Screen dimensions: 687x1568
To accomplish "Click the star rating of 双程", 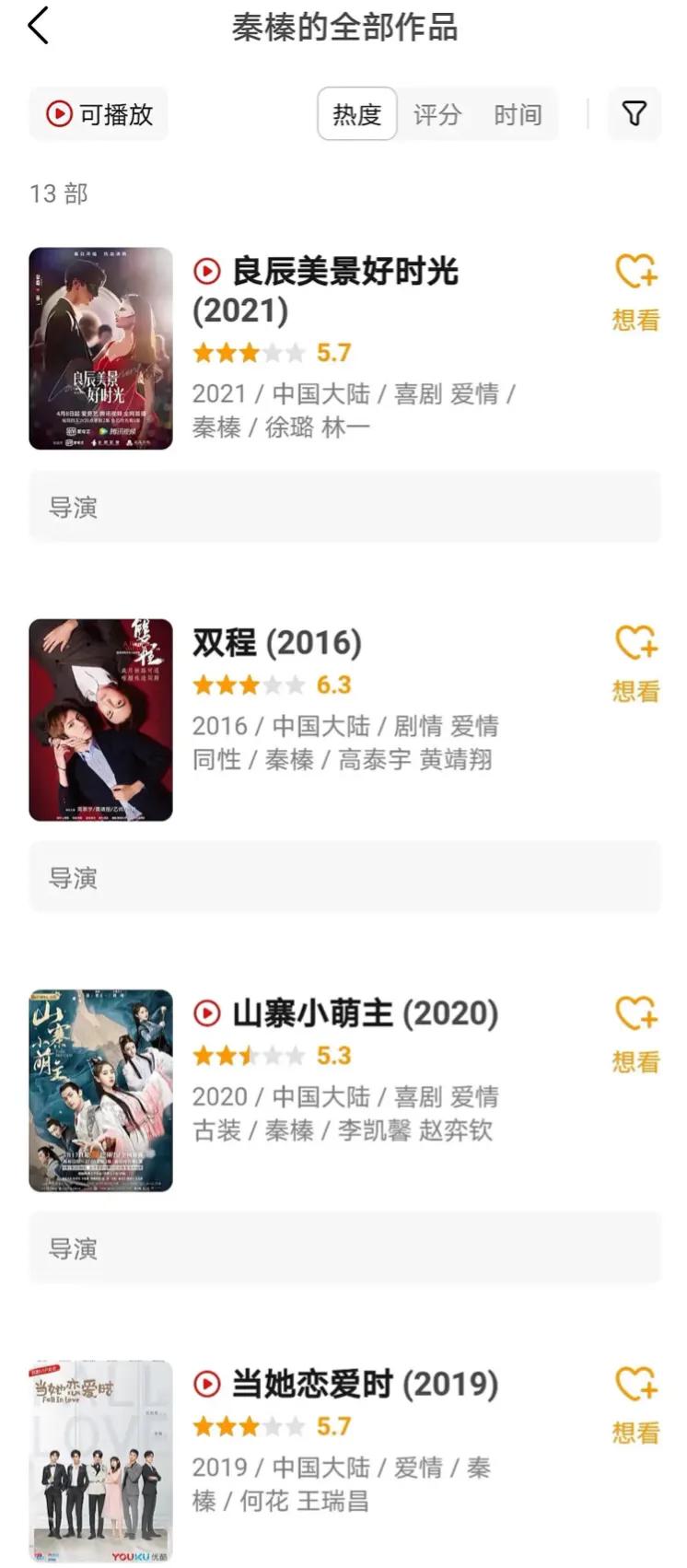I will [249, 685].
